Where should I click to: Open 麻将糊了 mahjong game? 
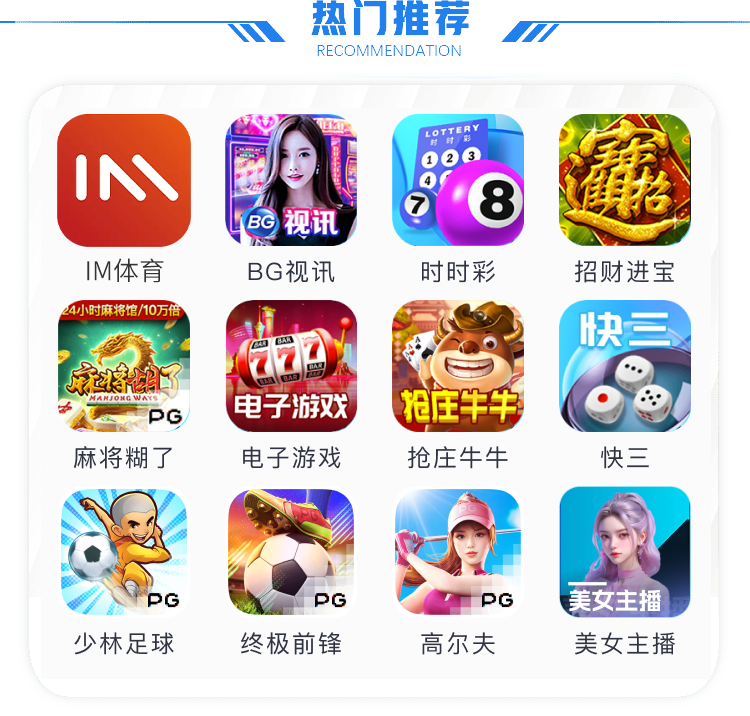click(124, 366)
